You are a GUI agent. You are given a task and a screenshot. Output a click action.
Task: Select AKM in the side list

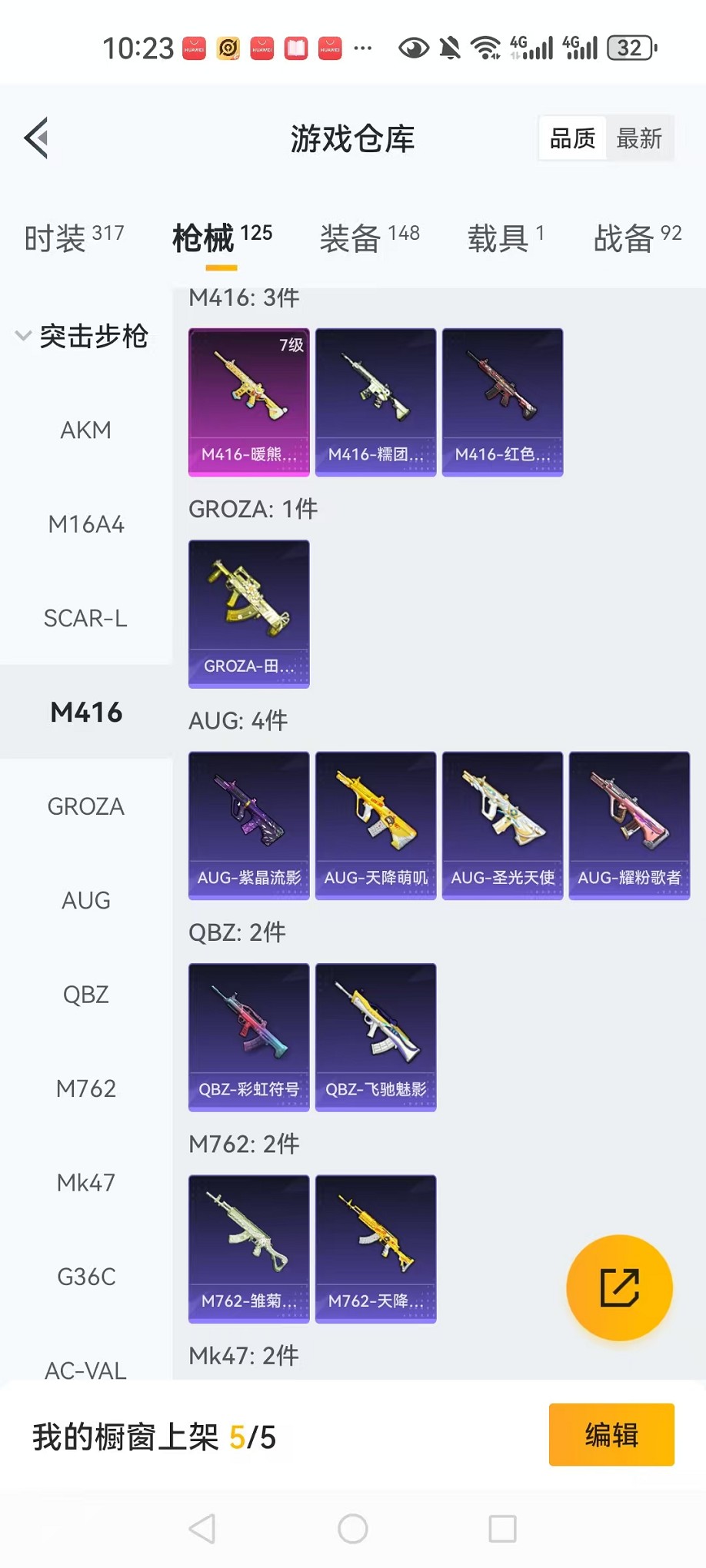85,430
